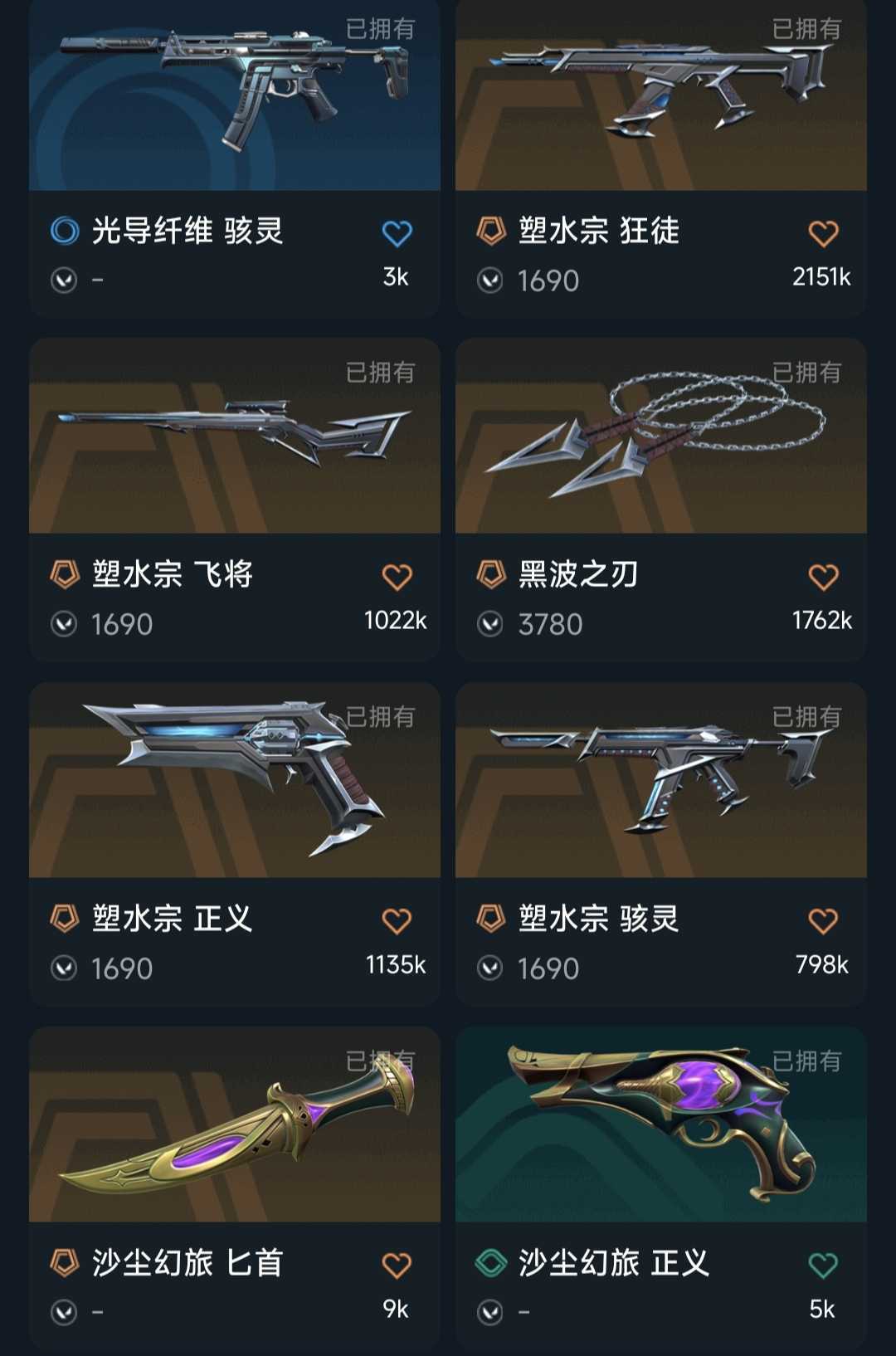Select the tier icon beside 塑水宗 骇灵
This screenshot has width=896, height=1356.
[x=493, y=919]
